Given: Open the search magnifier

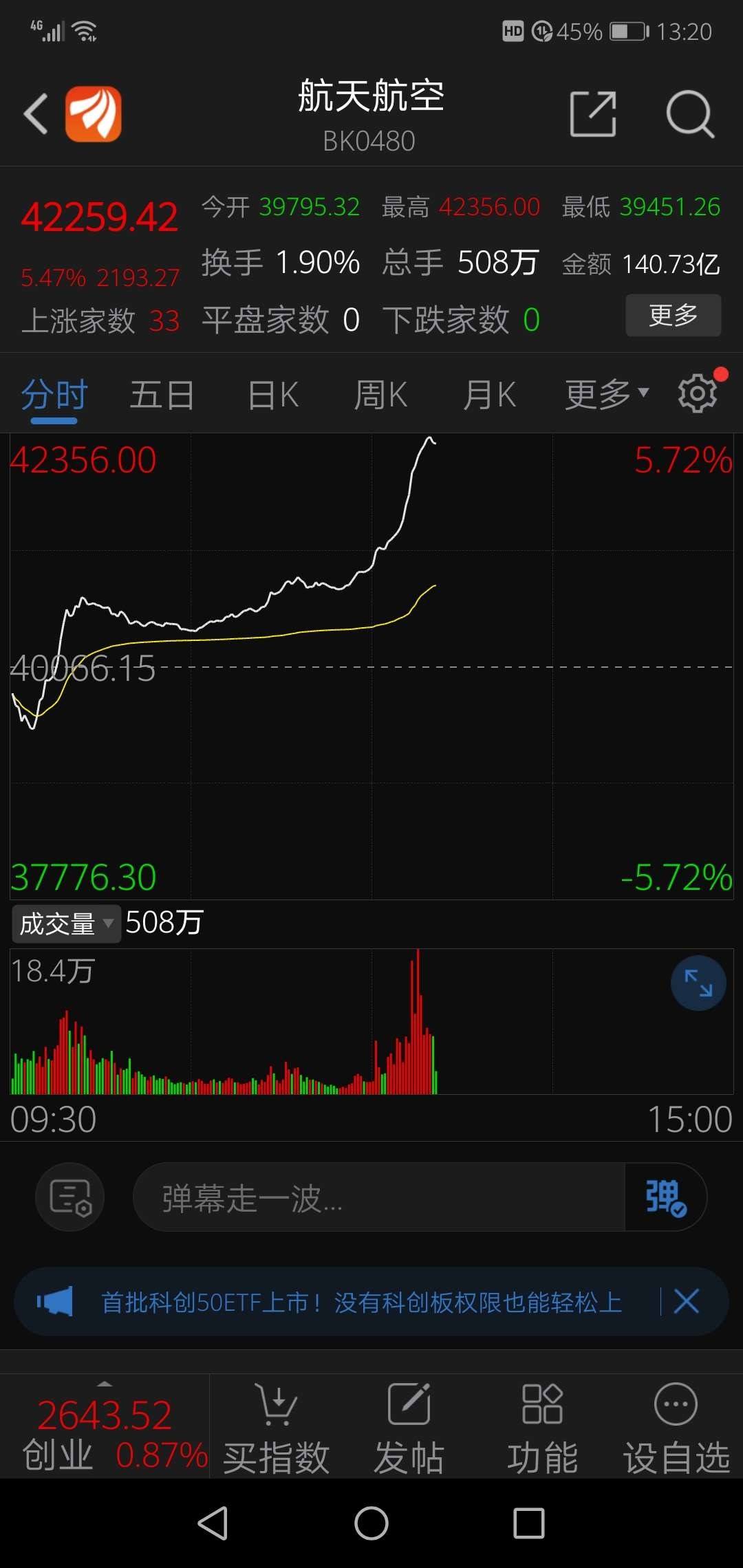Looking at the screenshot, I should [689, 114].
